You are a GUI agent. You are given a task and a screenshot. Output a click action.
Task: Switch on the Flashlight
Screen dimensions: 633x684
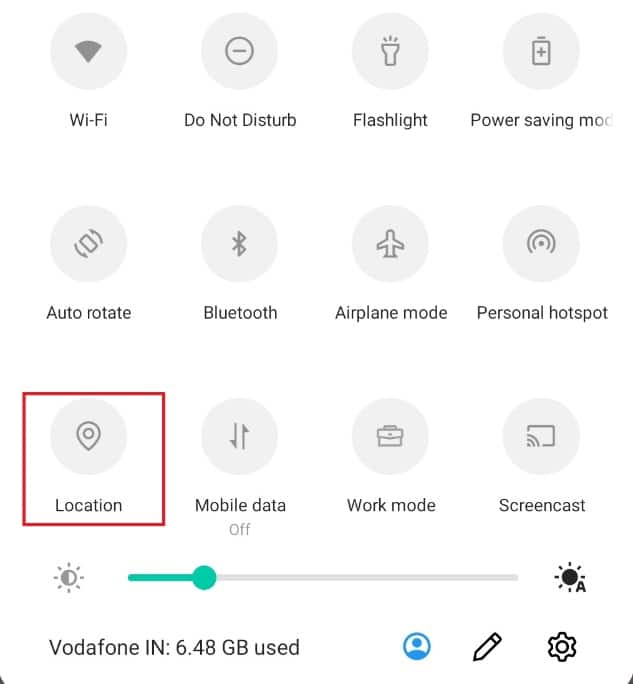pyautogui.click(x=390, y=52)
